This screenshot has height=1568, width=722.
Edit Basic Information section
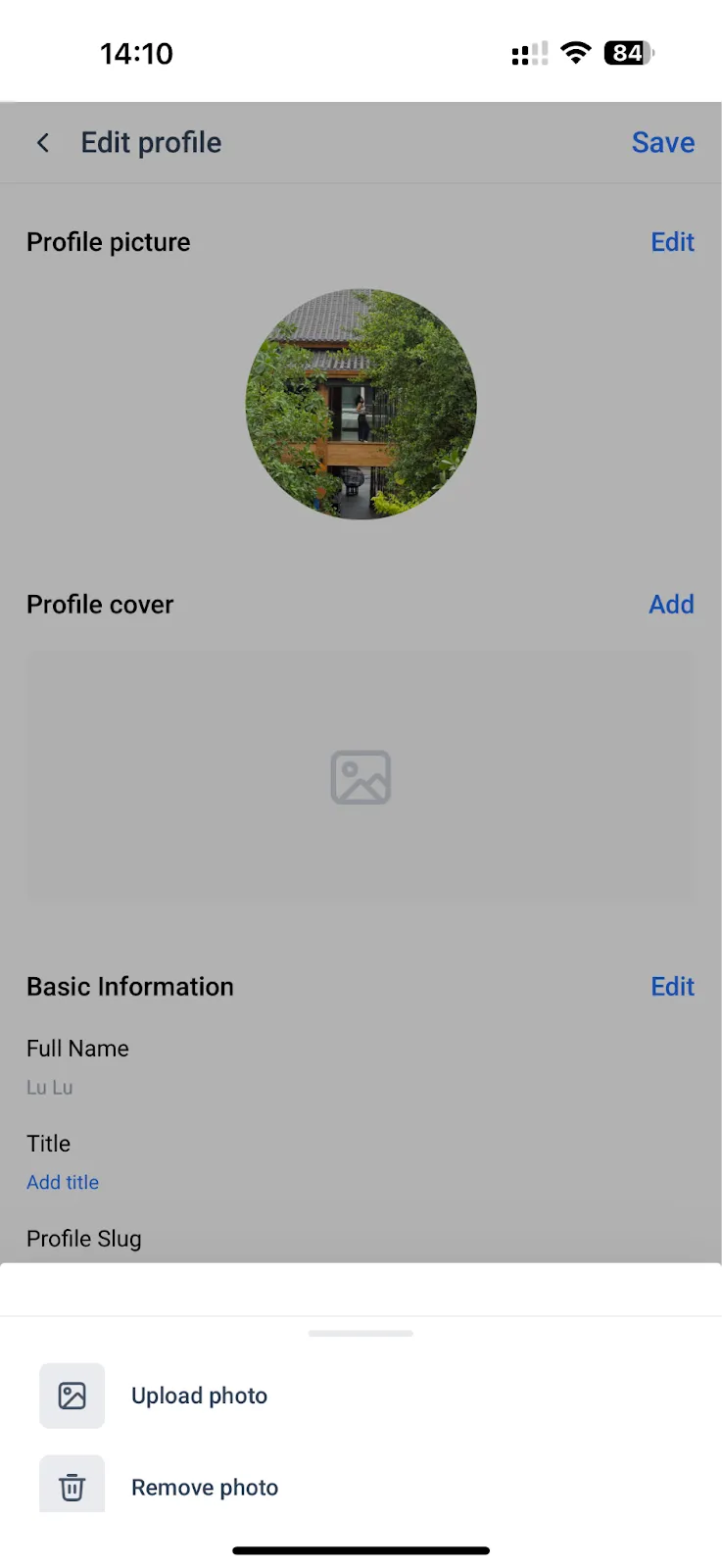672,987
